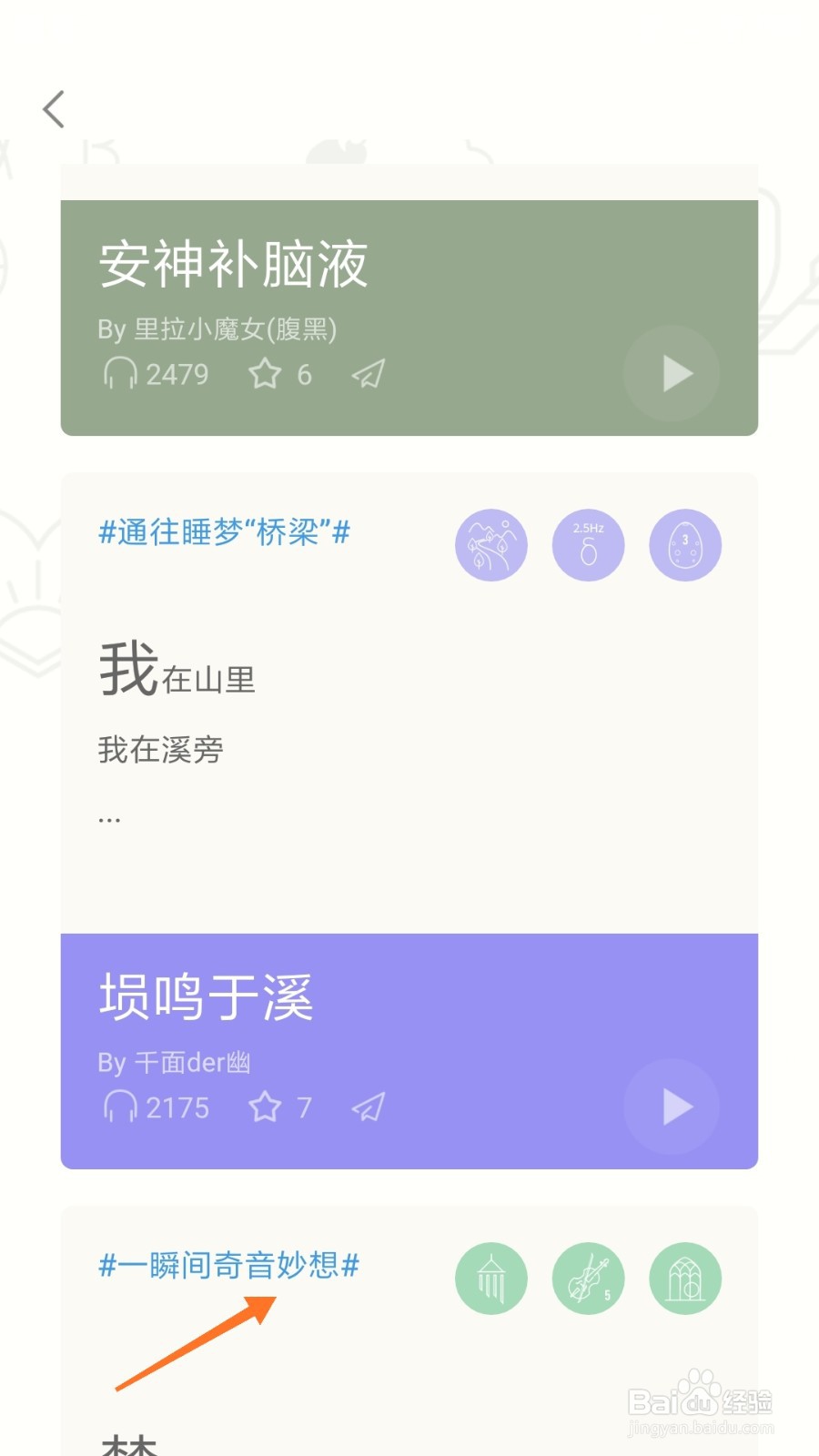Open the ocarina instrument icon
This screenshot has width=819, height=1456.
pyautogui.click(x=685, y=544)
